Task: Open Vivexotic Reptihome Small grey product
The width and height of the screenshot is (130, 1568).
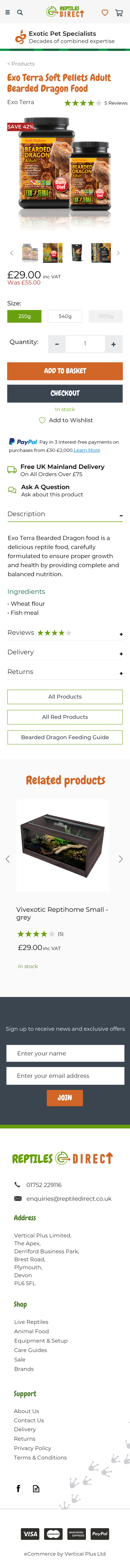Action: [x=62, y=913]
